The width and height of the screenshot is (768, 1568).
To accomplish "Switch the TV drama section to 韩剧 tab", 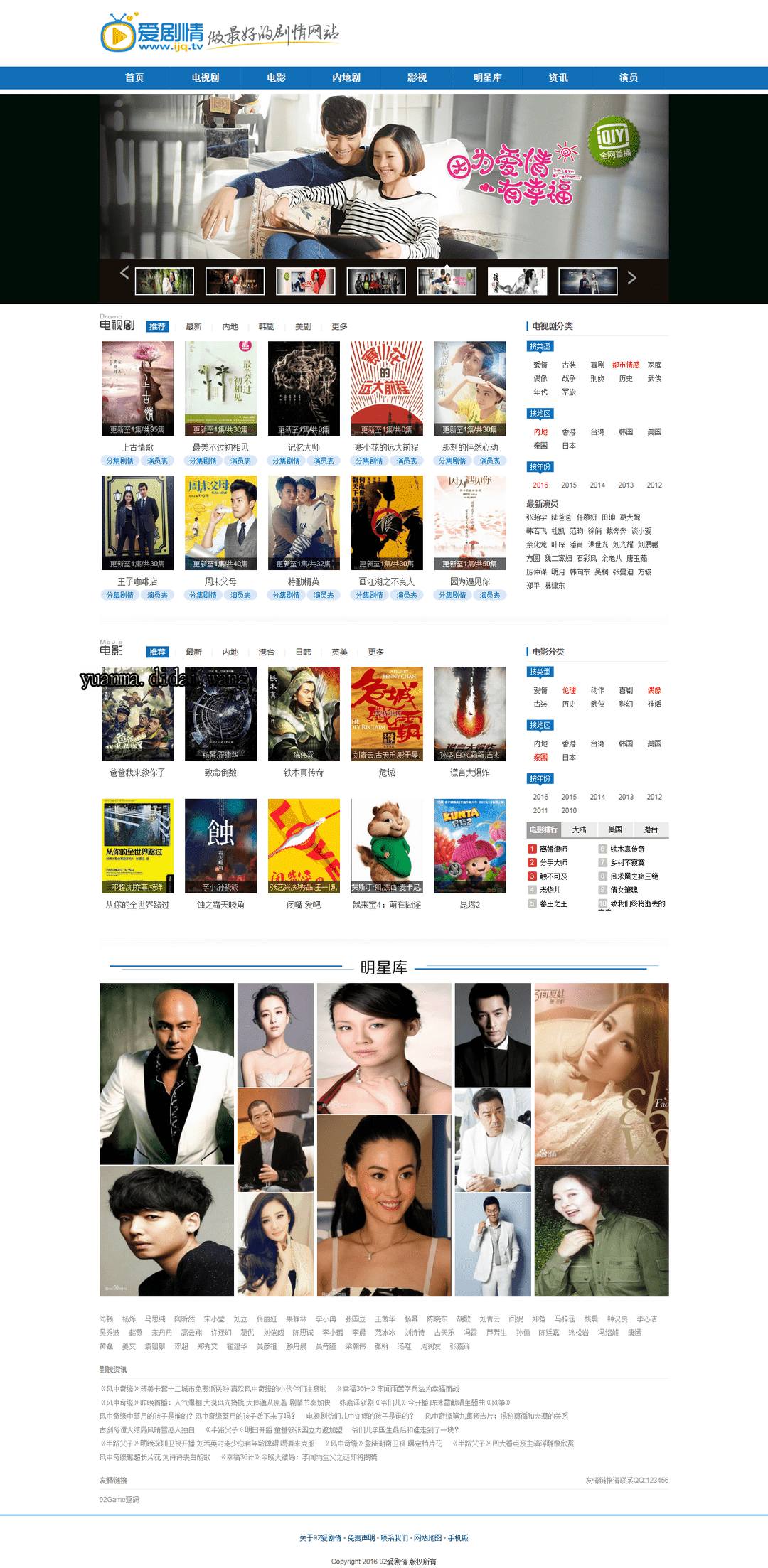I will click(x=267, y=327).
